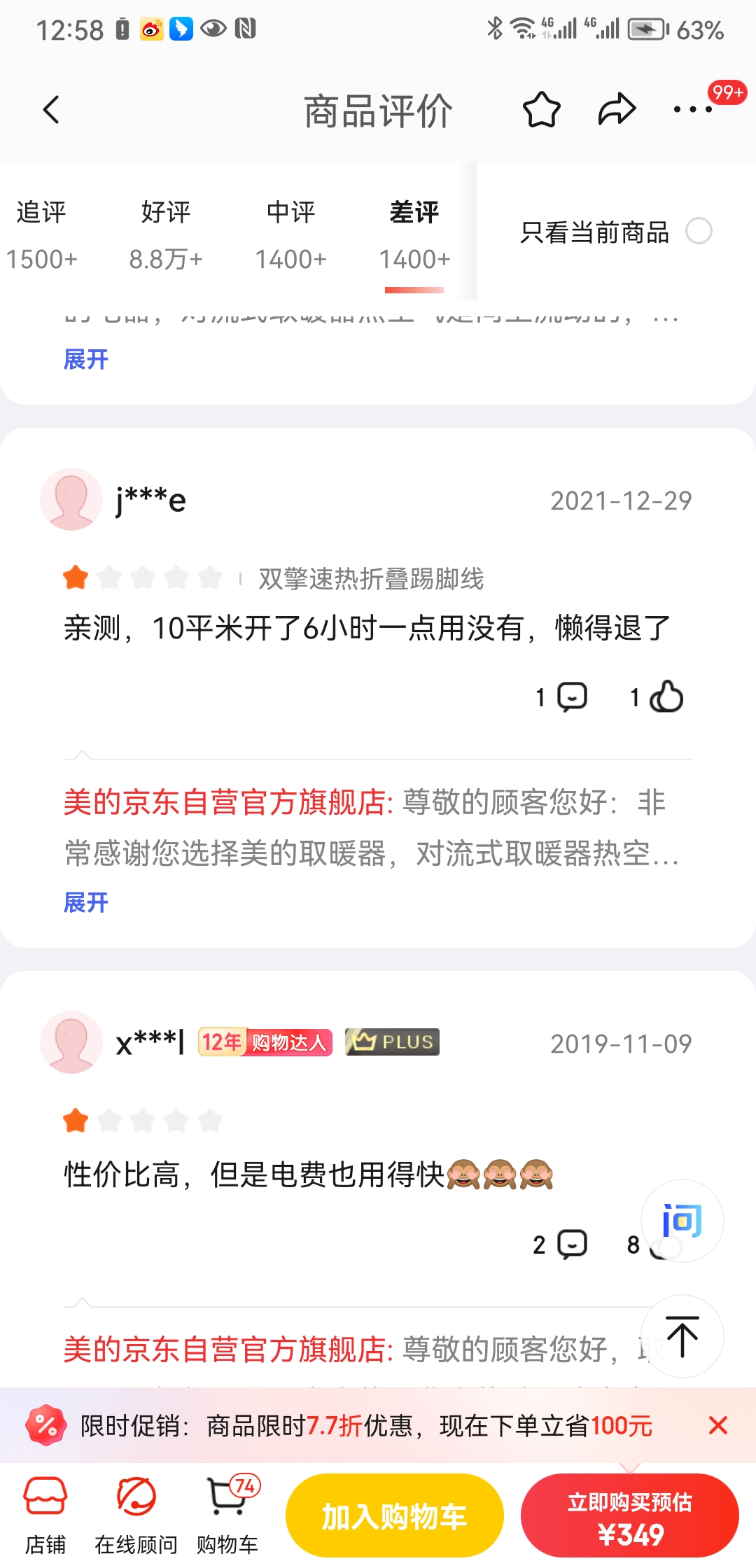This screenshot has height=1568, width=756.
Task: Share this product page
Action: click(x=617, y=110)
